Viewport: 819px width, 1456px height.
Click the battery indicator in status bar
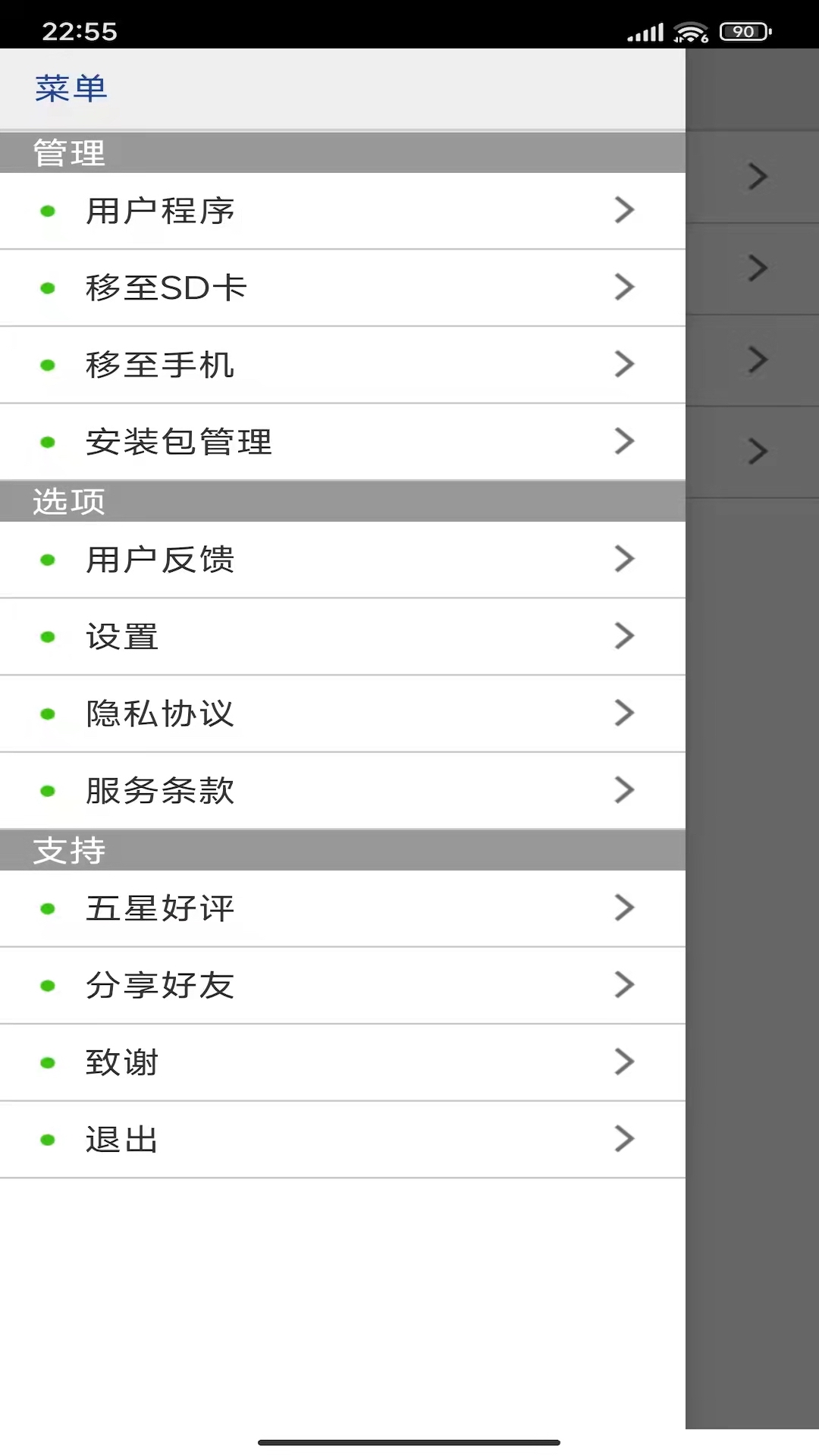point(742,32)
